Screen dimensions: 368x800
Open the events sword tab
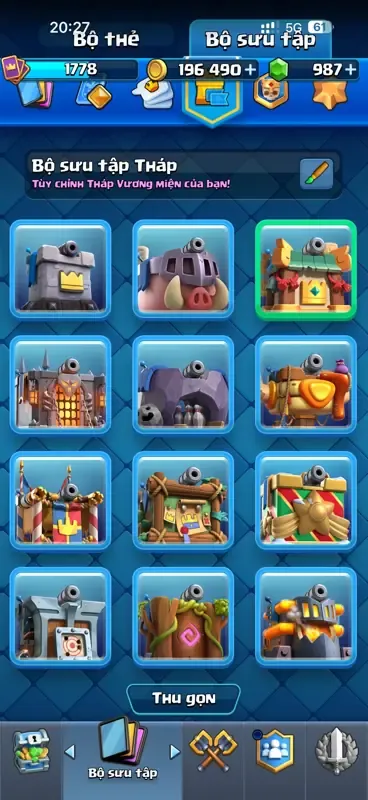(337, 751)
